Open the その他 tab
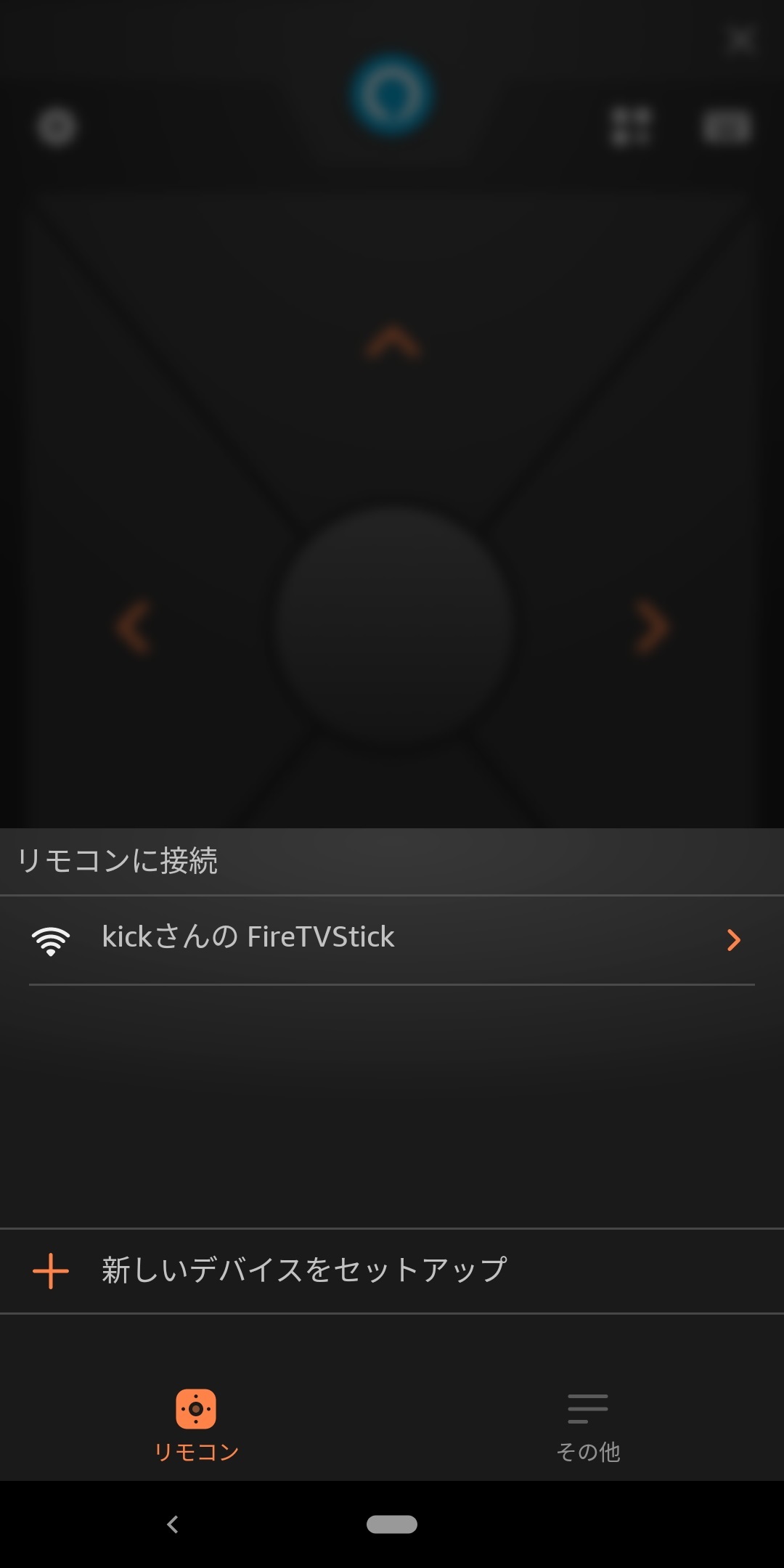 [588, 1426]
